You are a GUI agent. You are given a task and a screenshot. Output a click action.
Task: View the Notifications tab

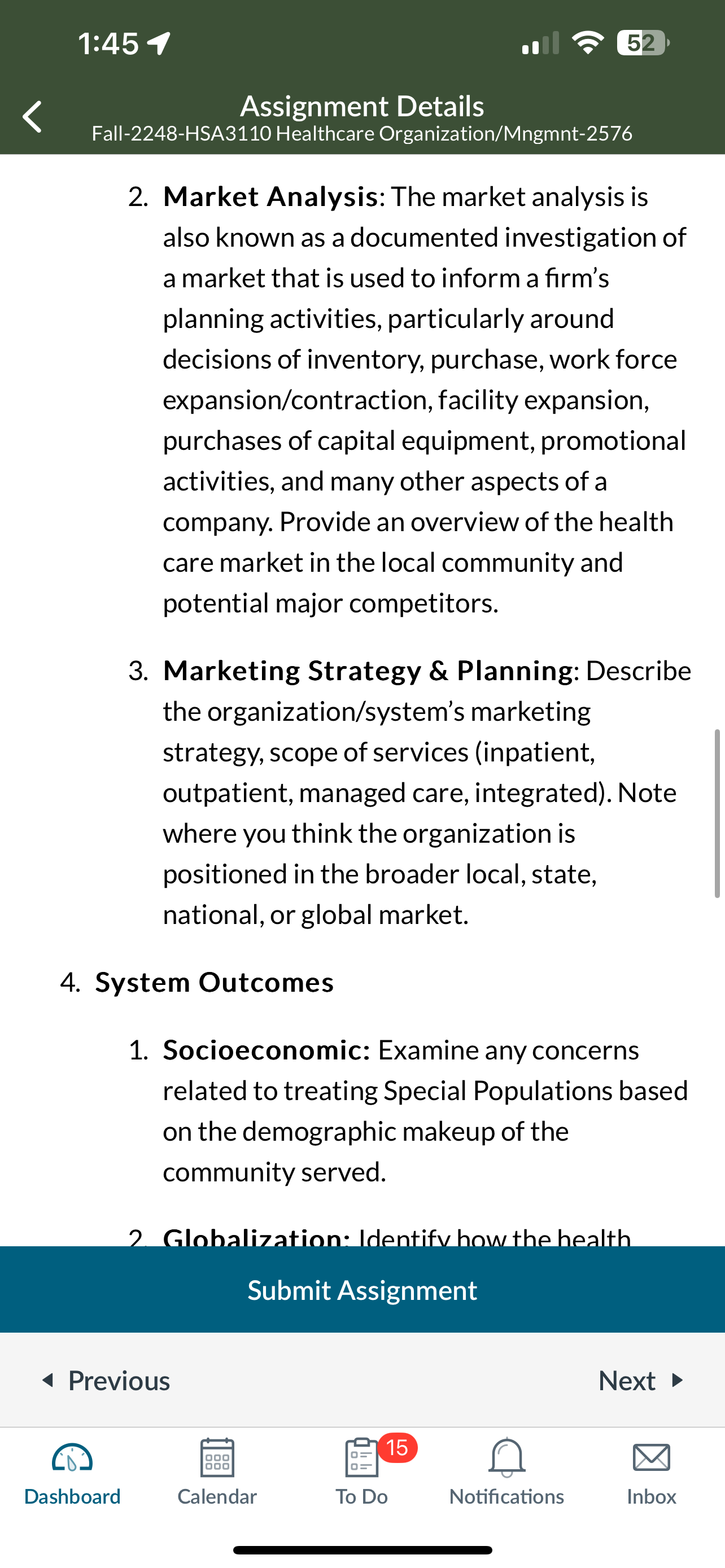pyautogui.click(x=506, y=1472)
